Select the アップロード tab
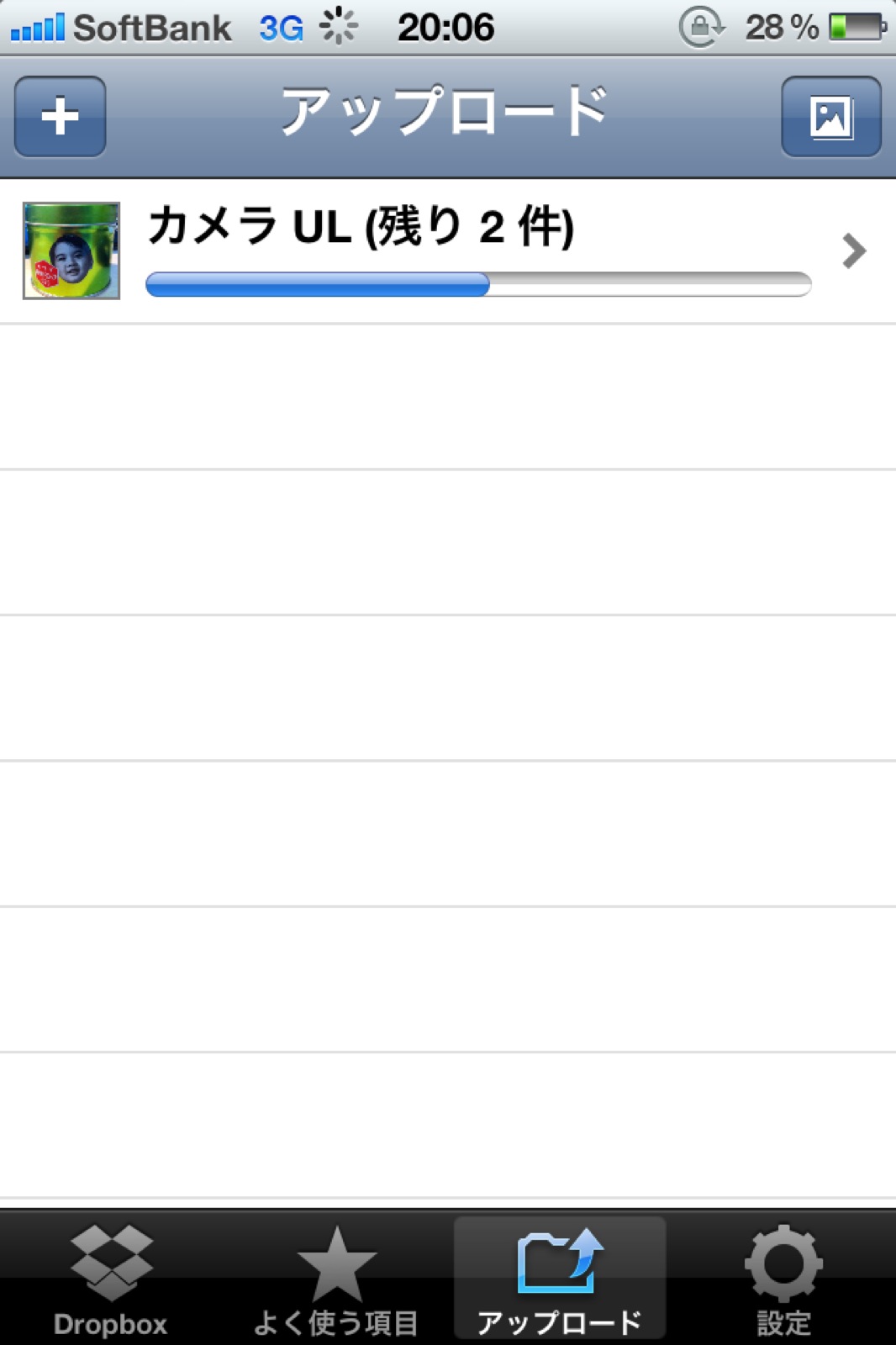The height and width of the screenshot is (1345, 896). click(560, 1278)
